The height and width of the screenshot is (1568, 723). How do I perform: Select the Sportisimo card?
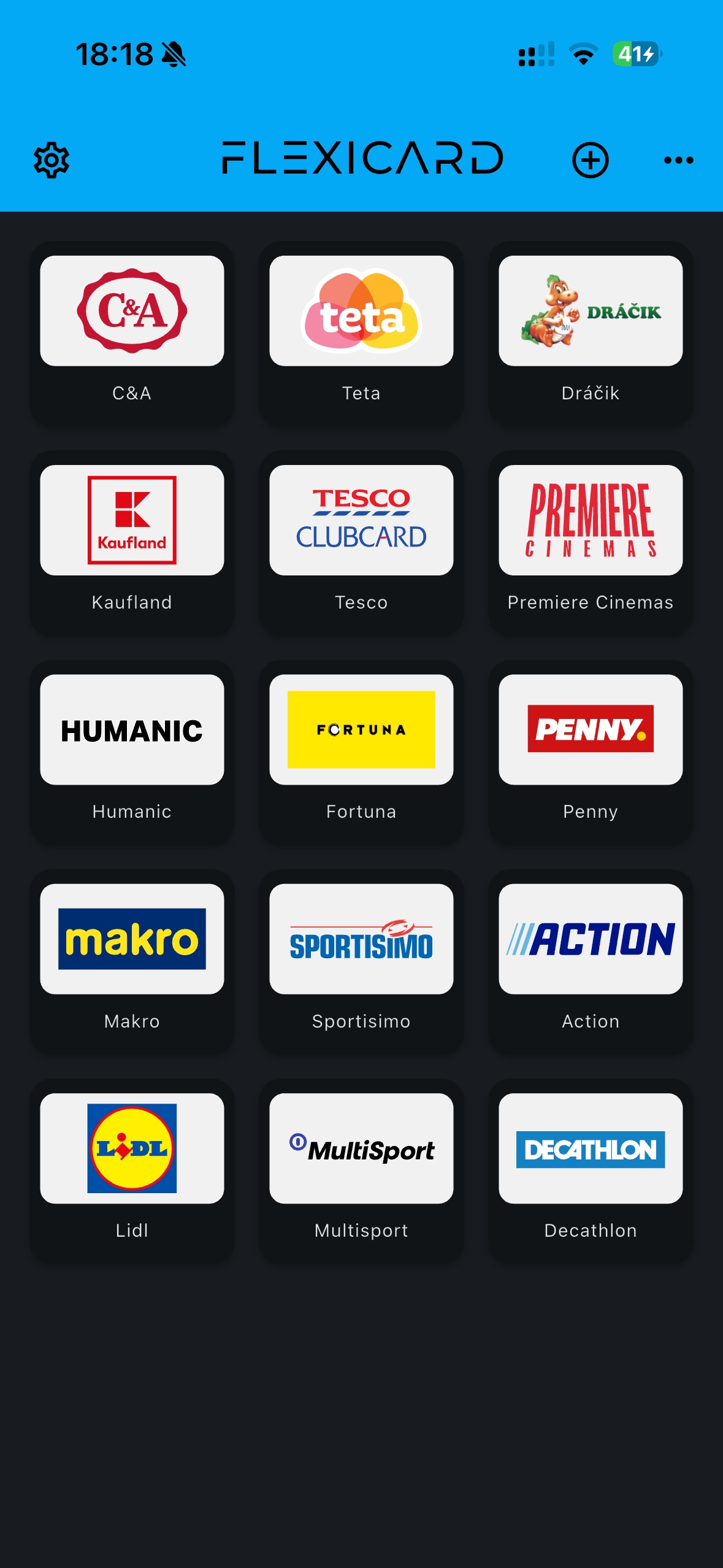click(361, 961)
